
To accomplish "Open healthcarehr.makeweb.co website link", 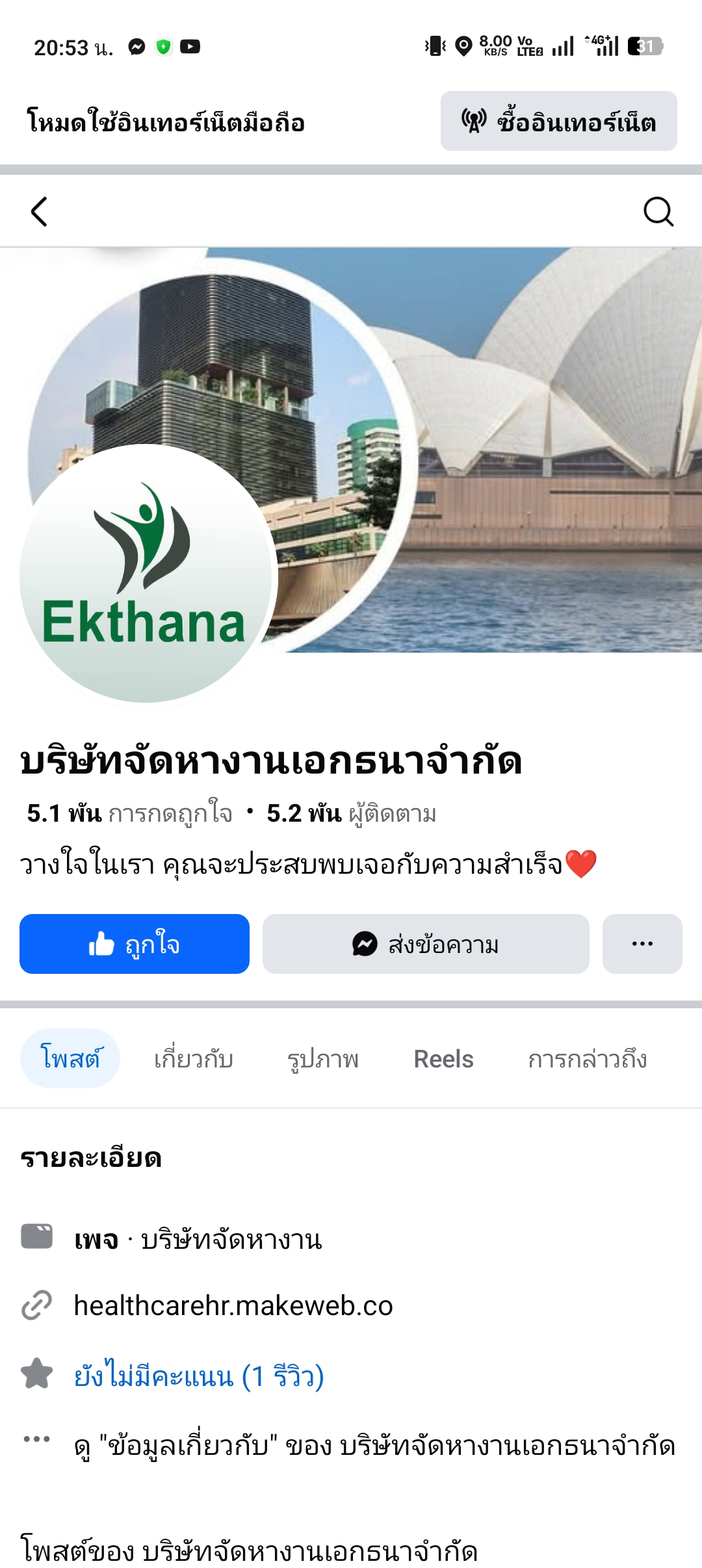I will [233, 1305].
